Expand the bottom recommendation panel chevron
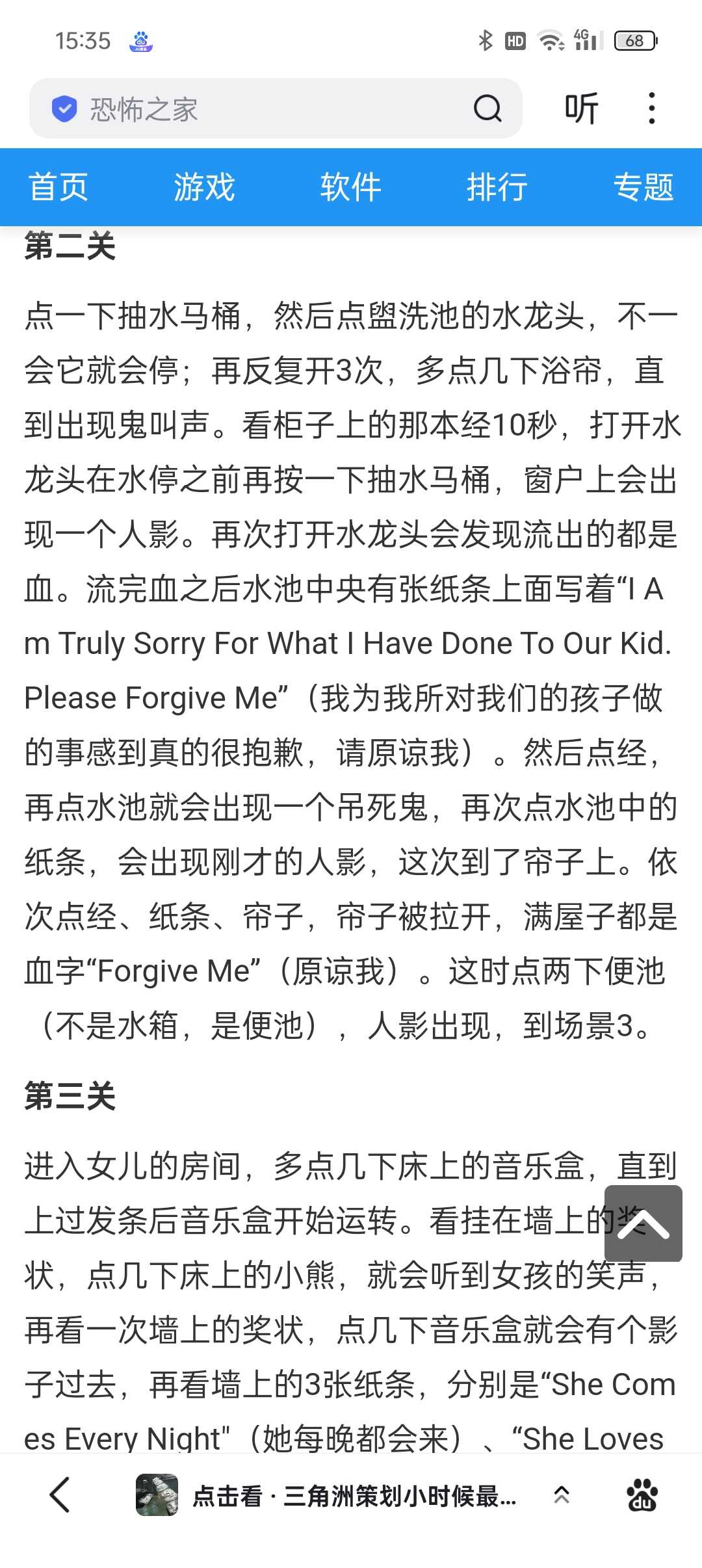 coord(562,1495)
